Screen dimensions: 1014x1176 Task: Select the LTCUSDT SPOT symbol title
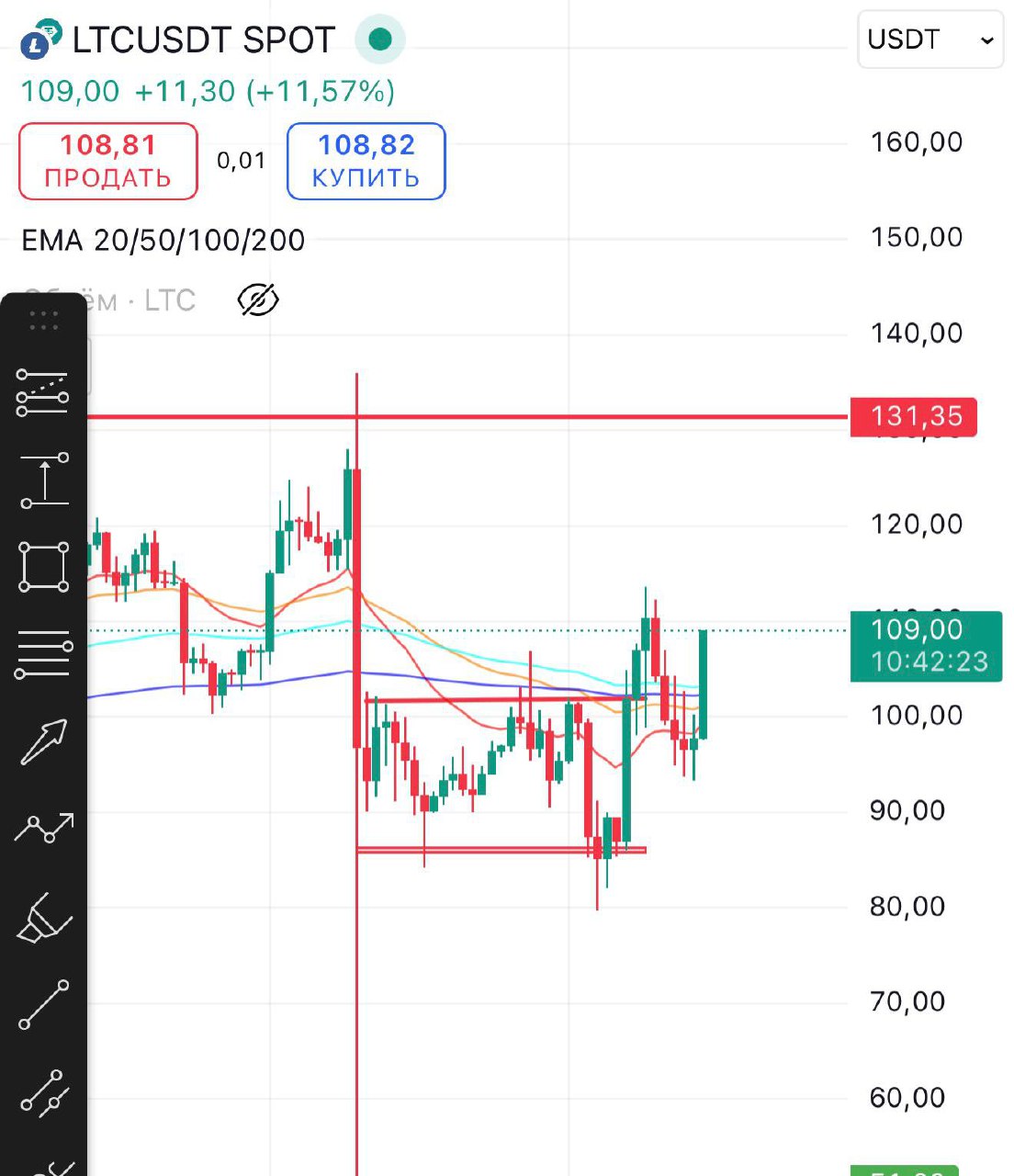tap(203, 40)
